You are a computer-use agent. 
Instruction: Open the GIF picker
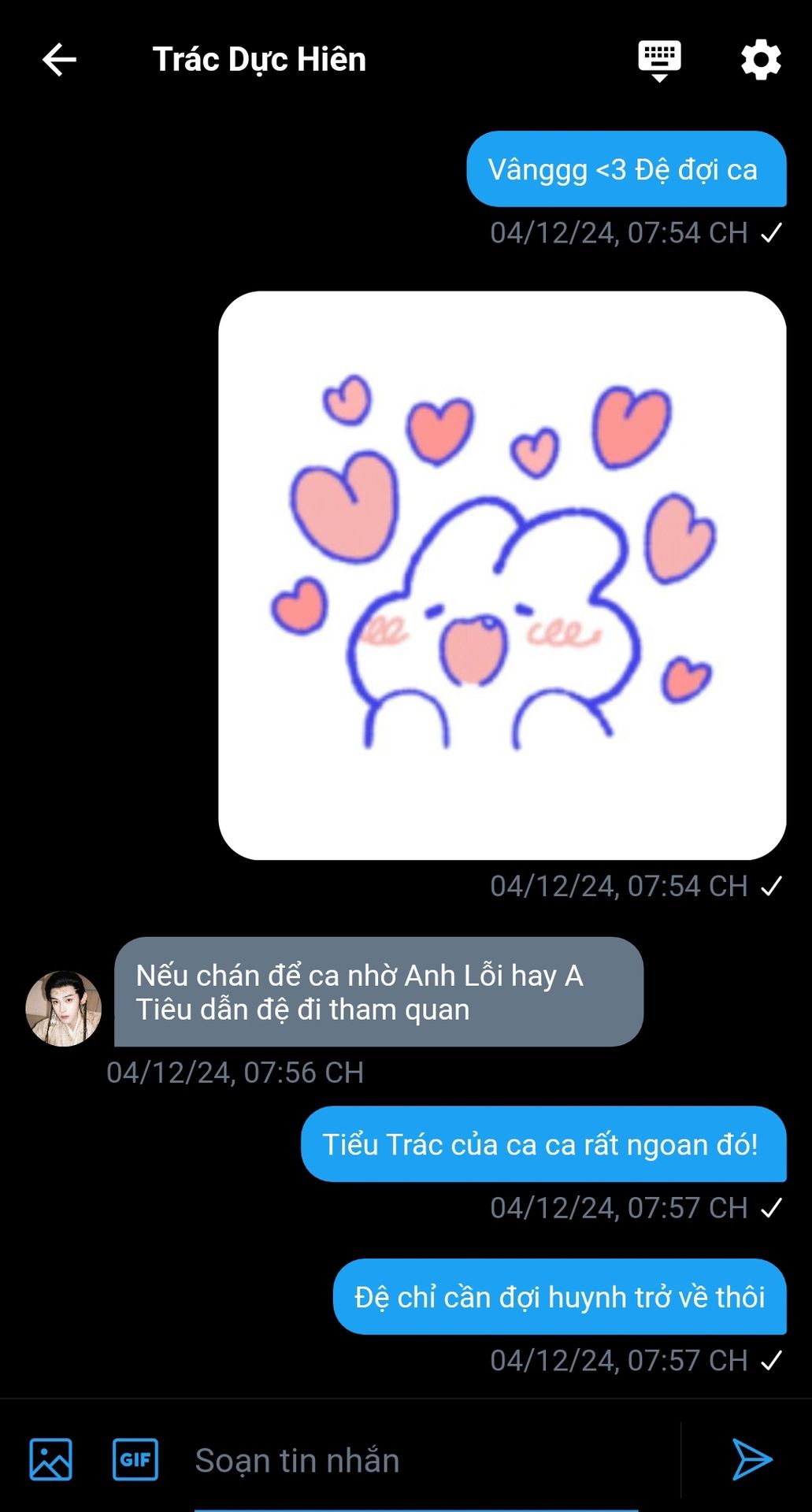[x=135, y=1459]
